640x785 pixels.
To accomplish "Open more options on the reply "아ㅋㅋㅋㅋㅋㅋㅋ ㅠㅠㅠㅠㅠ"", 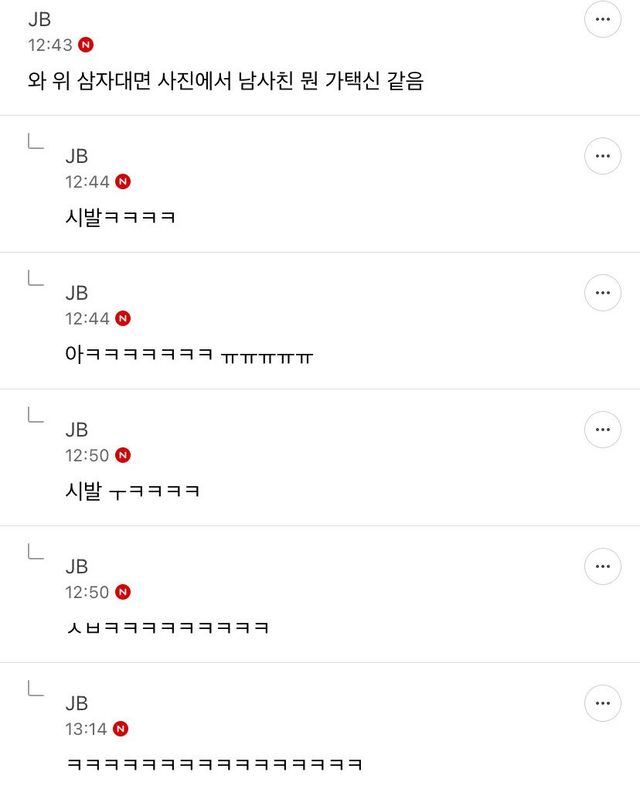I will (602, 293).
